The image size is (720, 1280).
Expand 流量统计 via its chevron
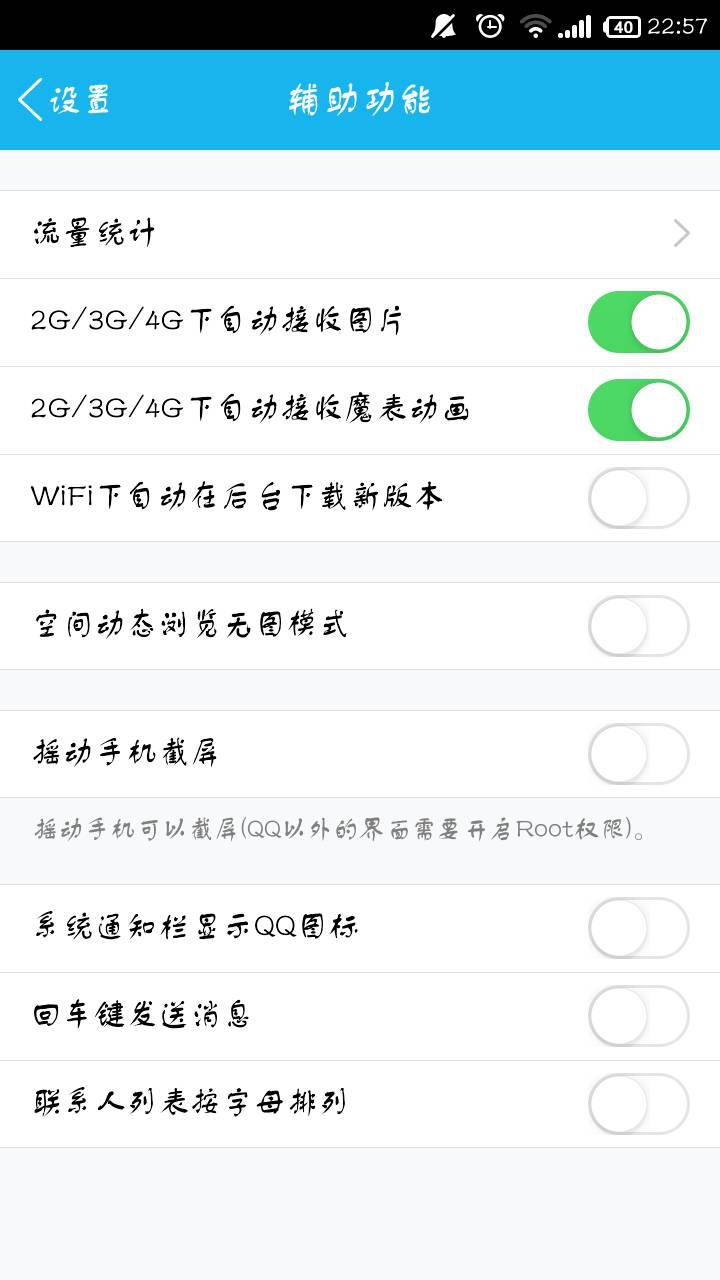point(681,233)
